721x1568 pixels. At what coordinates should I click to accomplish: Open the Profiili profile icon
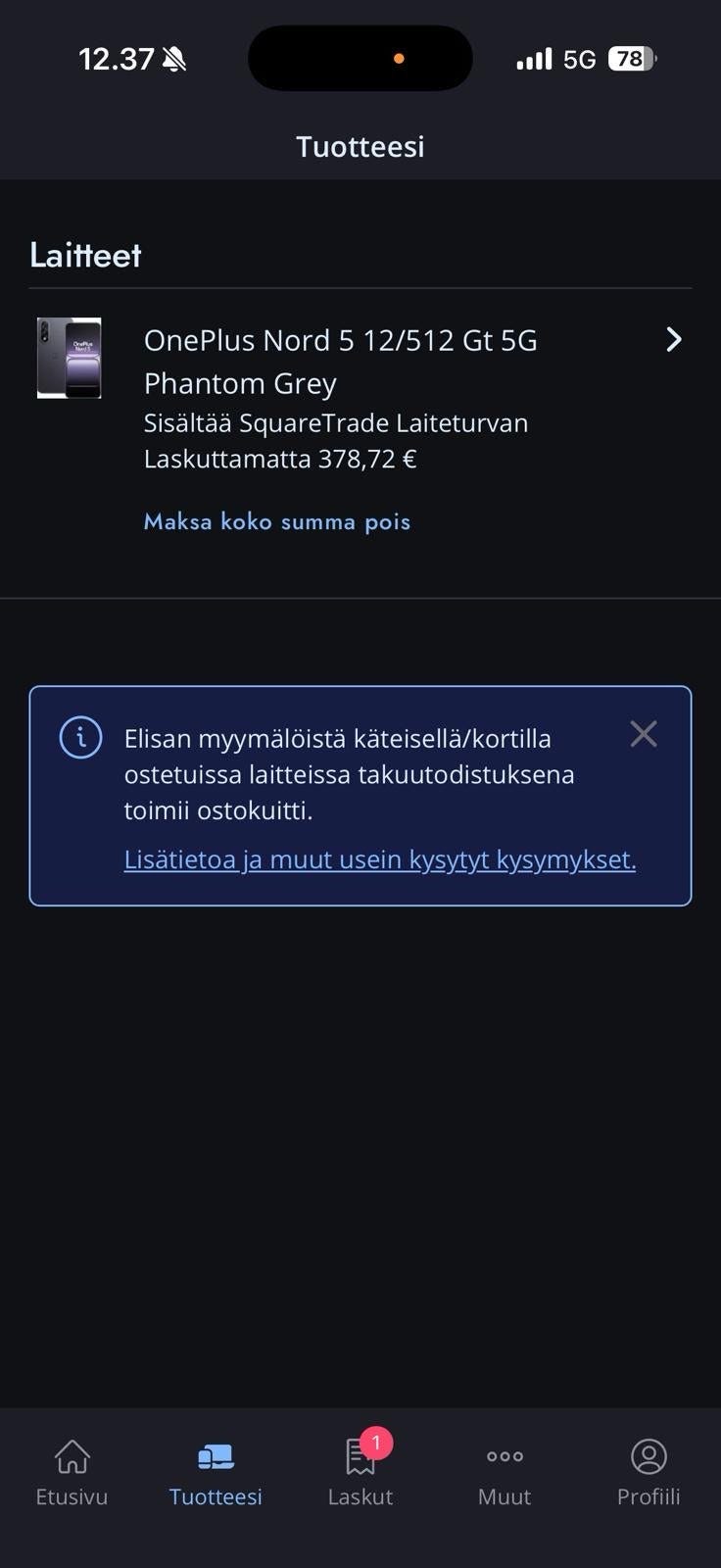[648, 1457]
